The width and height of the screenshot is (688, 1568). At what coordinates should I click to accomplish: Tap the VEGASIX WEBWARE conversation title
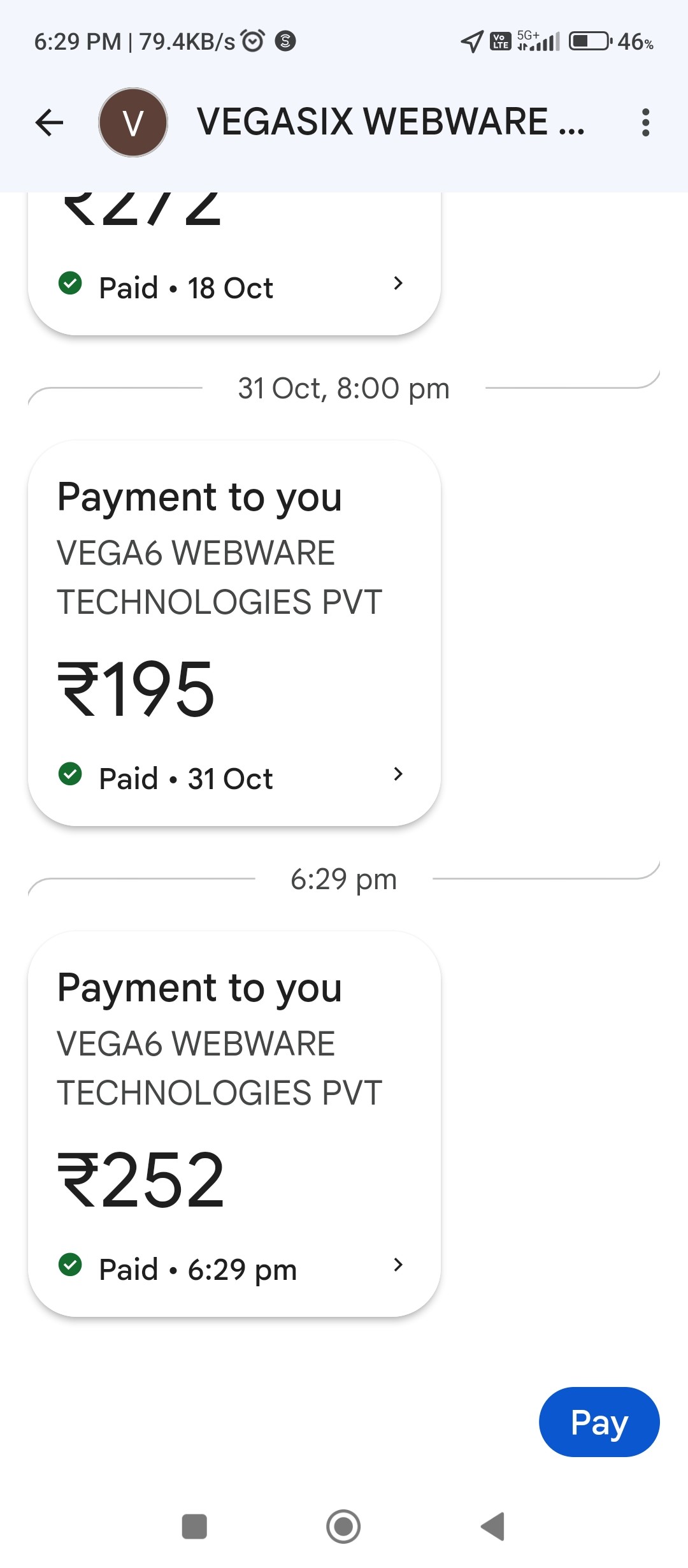coord(392,122)
